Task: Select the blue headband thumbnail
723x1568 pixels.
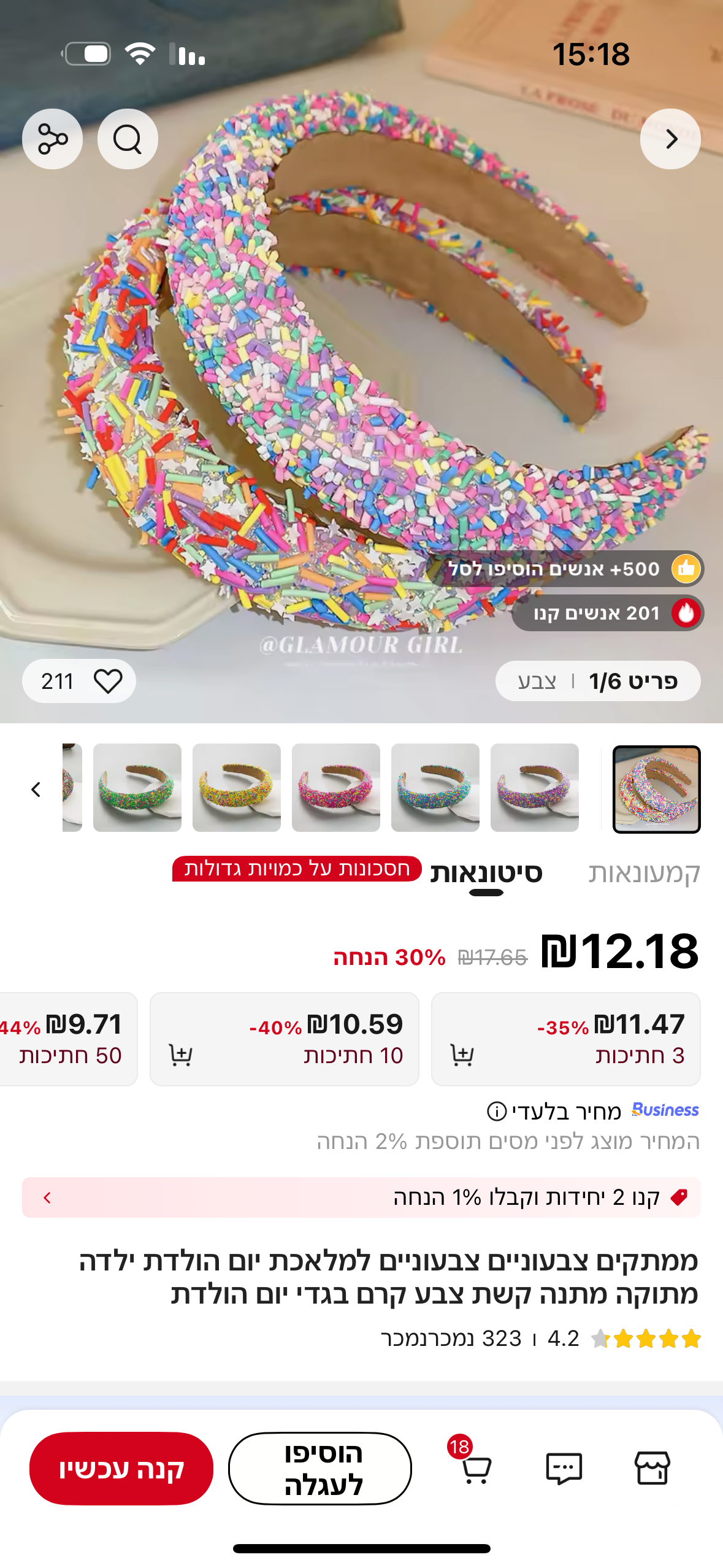Action: (435, 788)
